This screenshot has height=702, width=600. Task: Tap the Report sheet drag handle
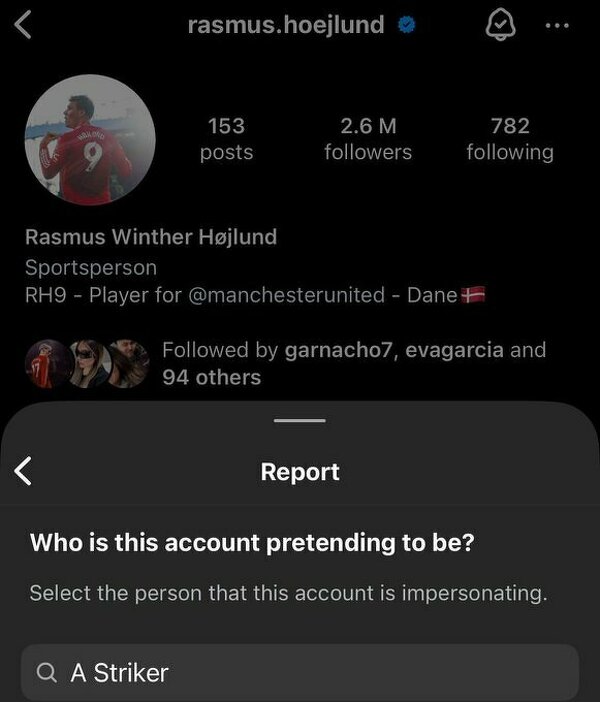click(x=300, y=421)
